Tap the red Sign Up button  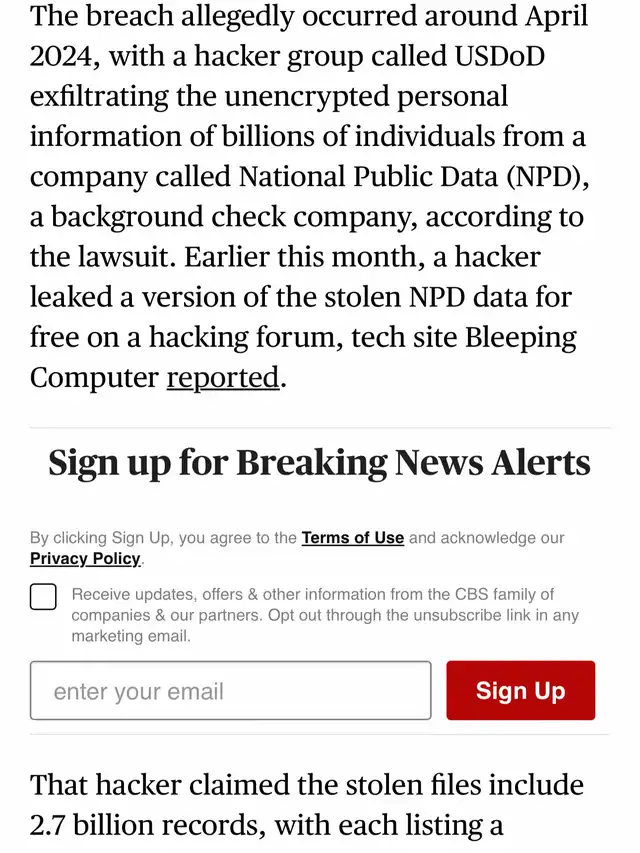coord(520,690)
